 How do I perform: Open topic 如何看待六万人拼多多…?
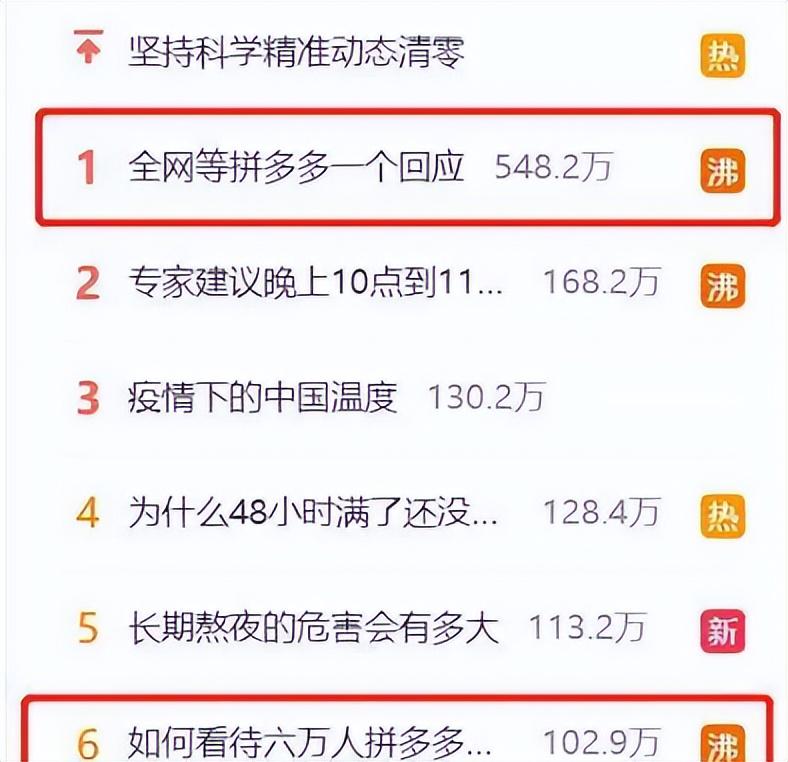click(x=310, y=742)
